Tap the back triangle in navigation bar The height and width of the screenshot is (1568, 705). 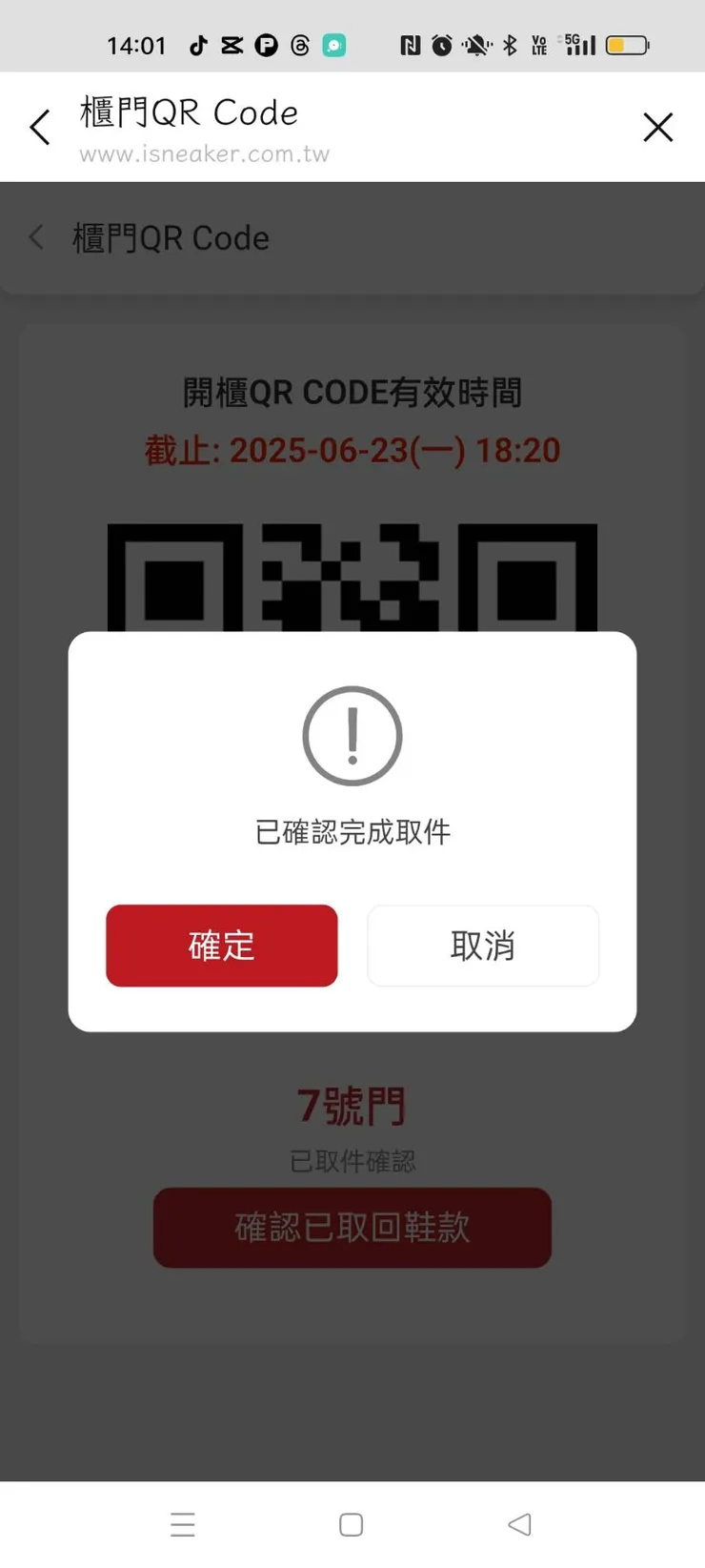coord(520,1525)
